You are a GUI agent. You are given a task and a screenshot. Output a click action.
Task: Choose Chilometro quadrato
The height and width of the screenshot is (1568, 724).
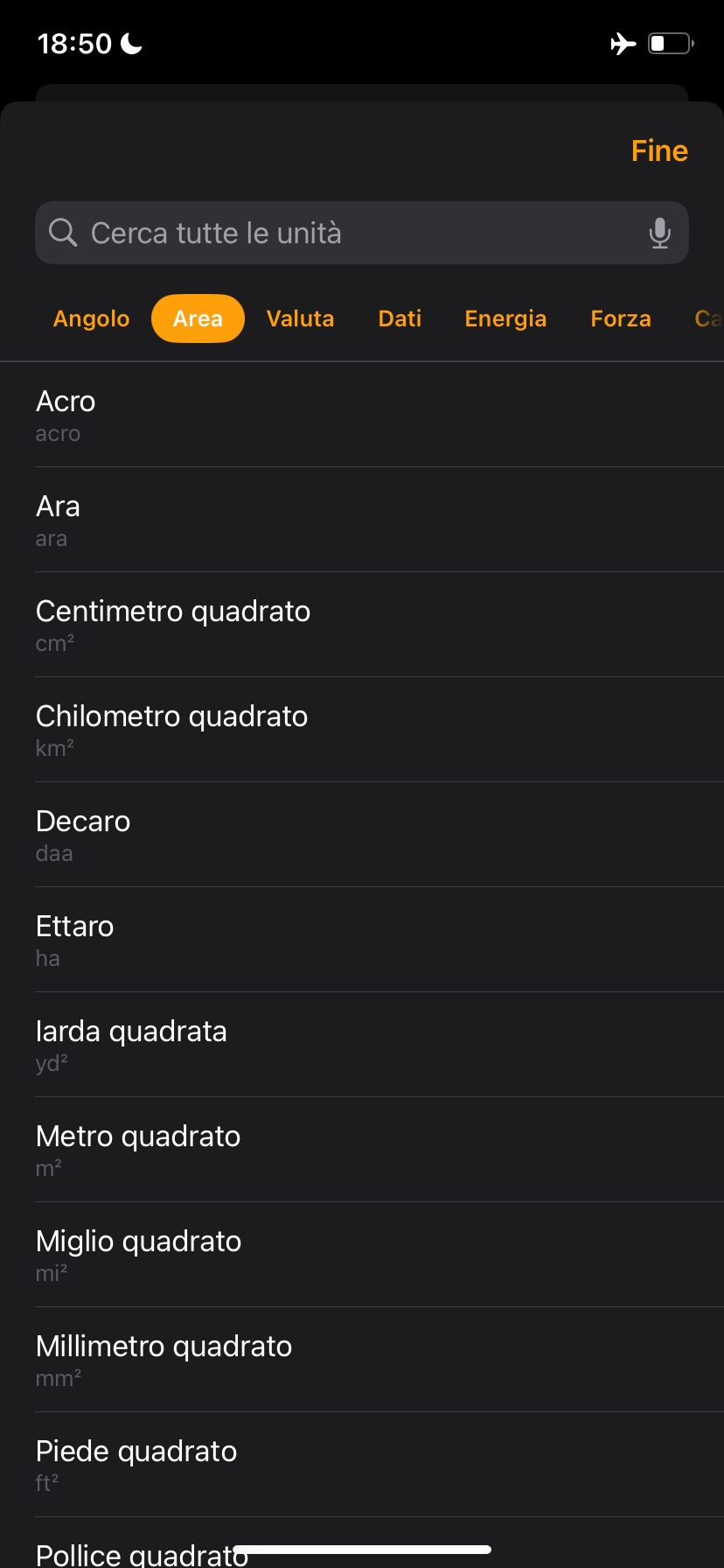[362, 730]
